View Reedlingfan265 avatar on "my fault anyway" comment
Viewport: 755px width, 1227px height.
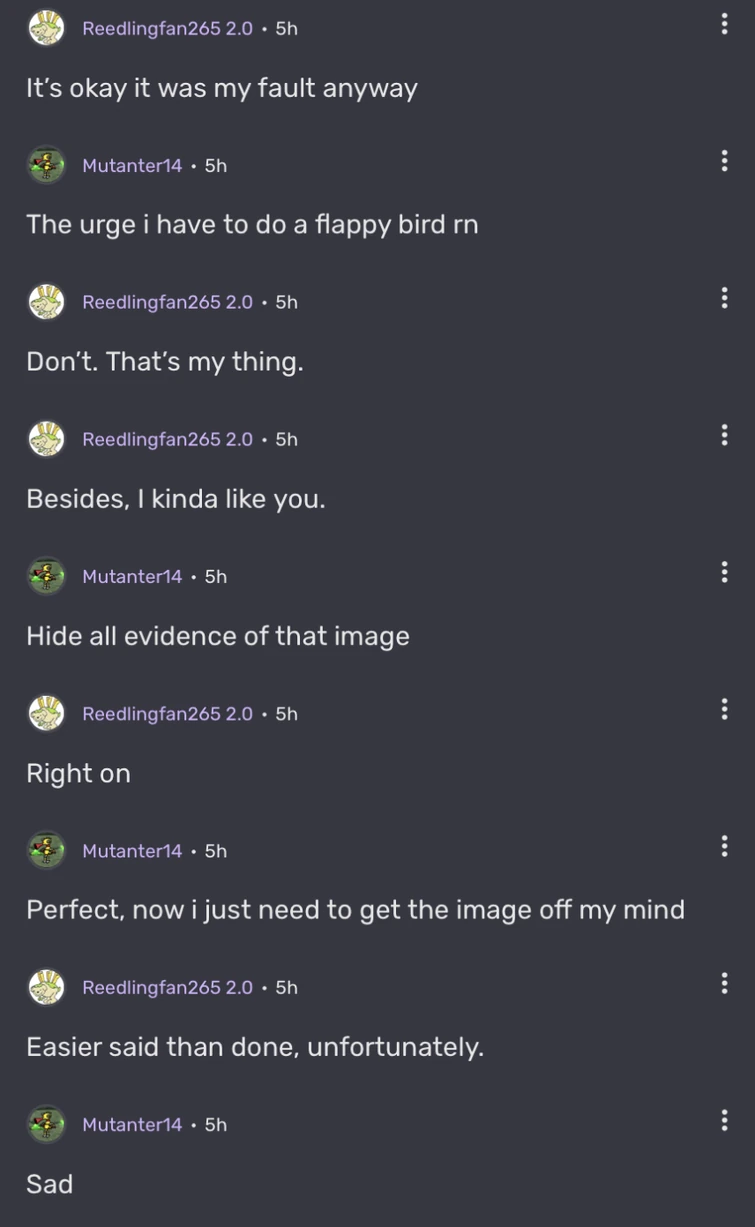[x=46, y=28]
